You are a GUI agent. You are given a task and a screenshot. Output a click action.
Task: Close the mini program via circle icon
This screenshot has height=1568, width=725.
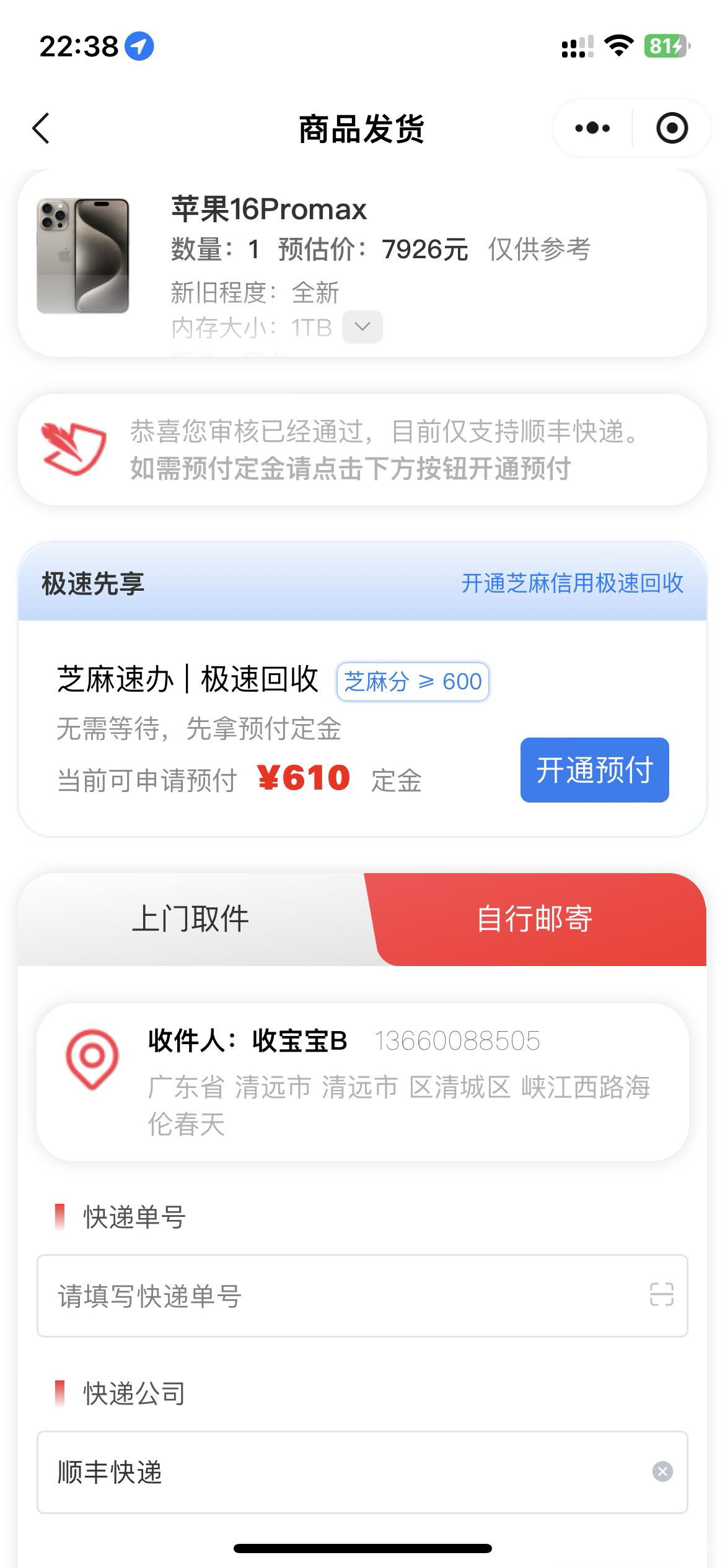point(672,128)
